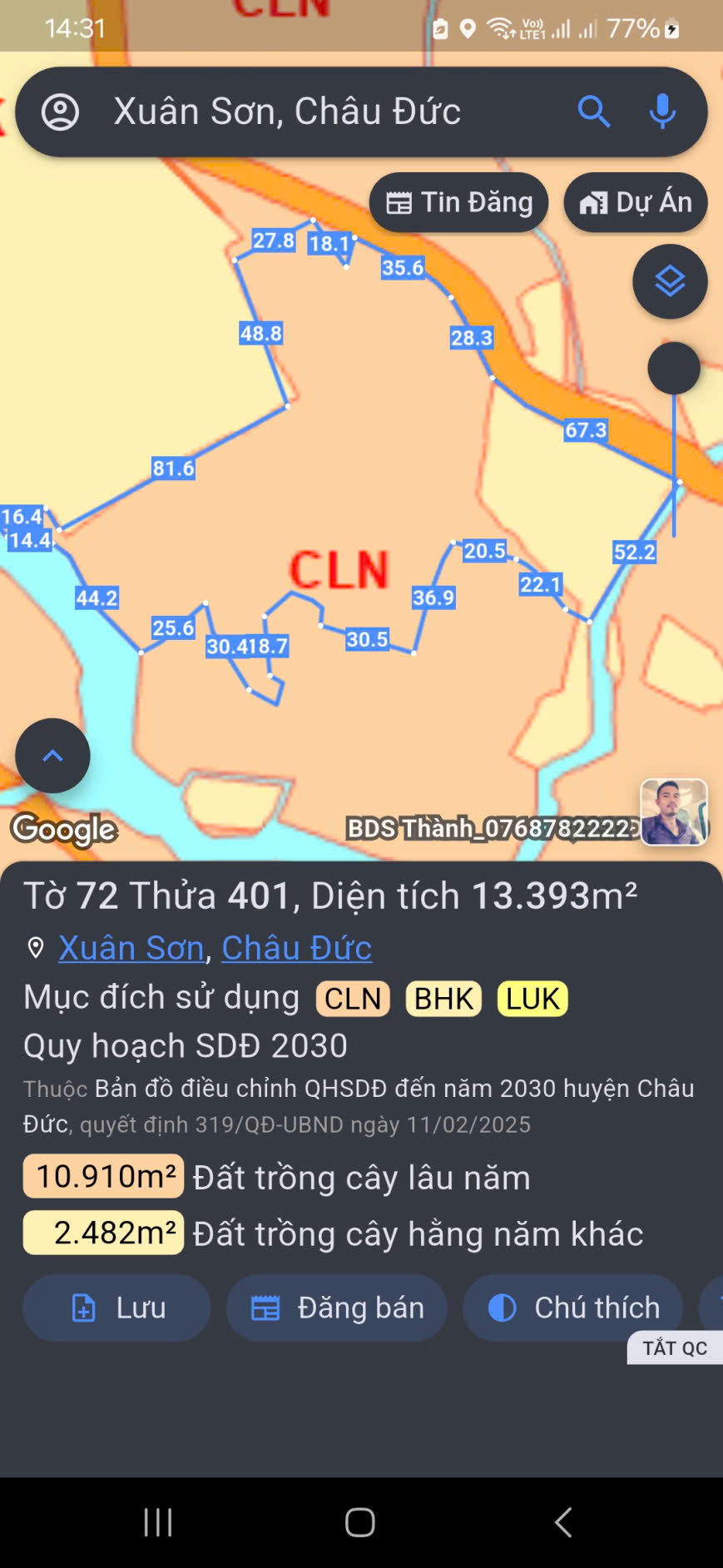723x1568 pixels.
Task: Start voice search with microphone
Action: coord(662,112)
